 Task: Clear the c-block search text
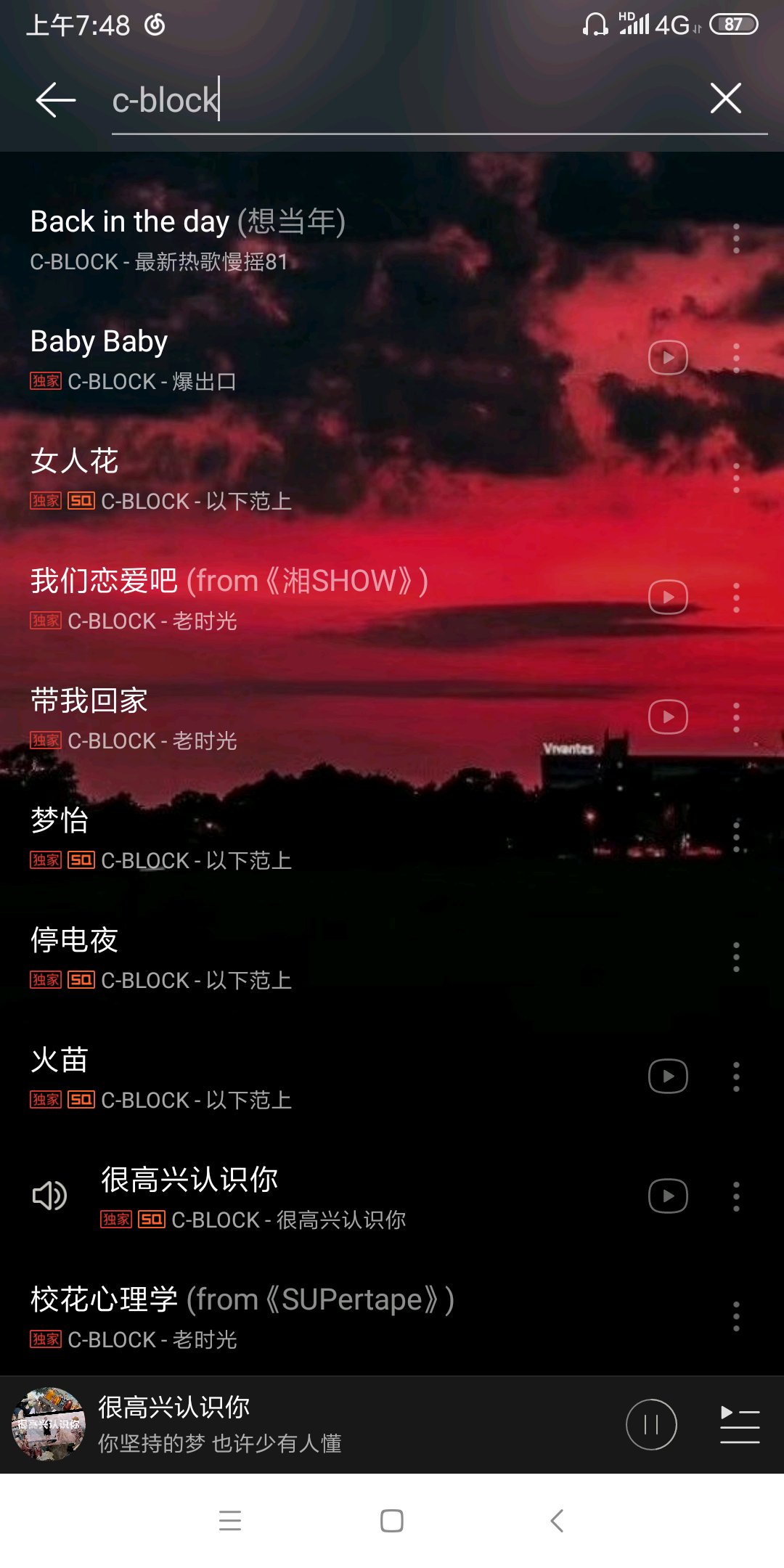(726, 99)
